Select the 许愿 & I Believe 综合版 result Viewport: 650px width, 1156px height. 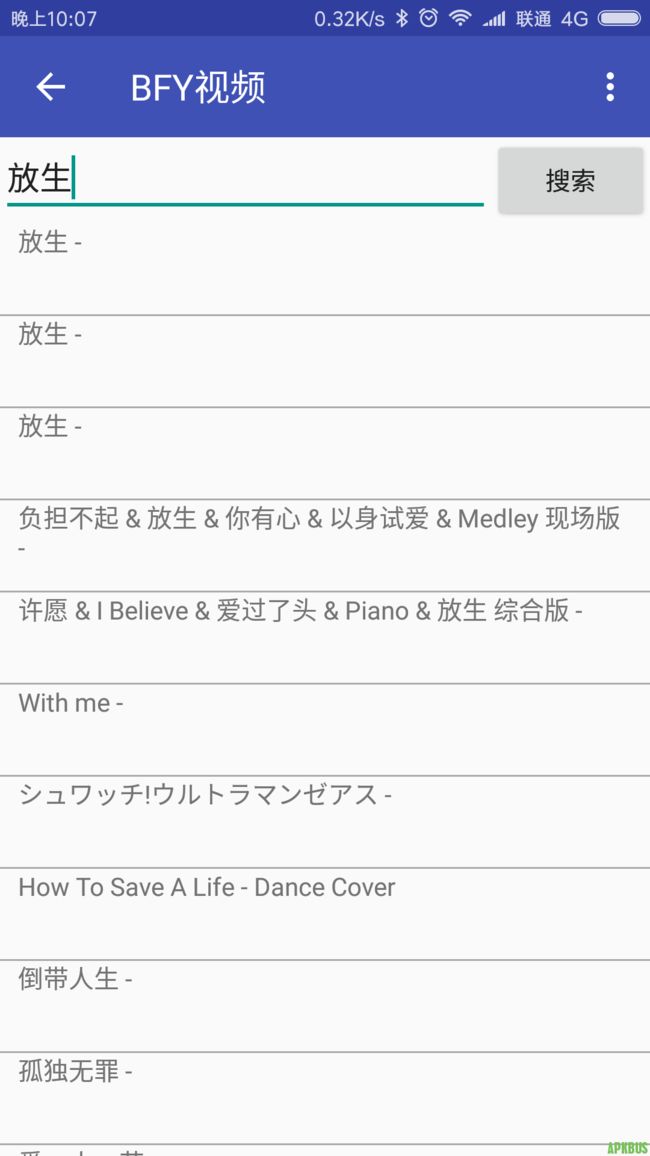tap(325, 638)
